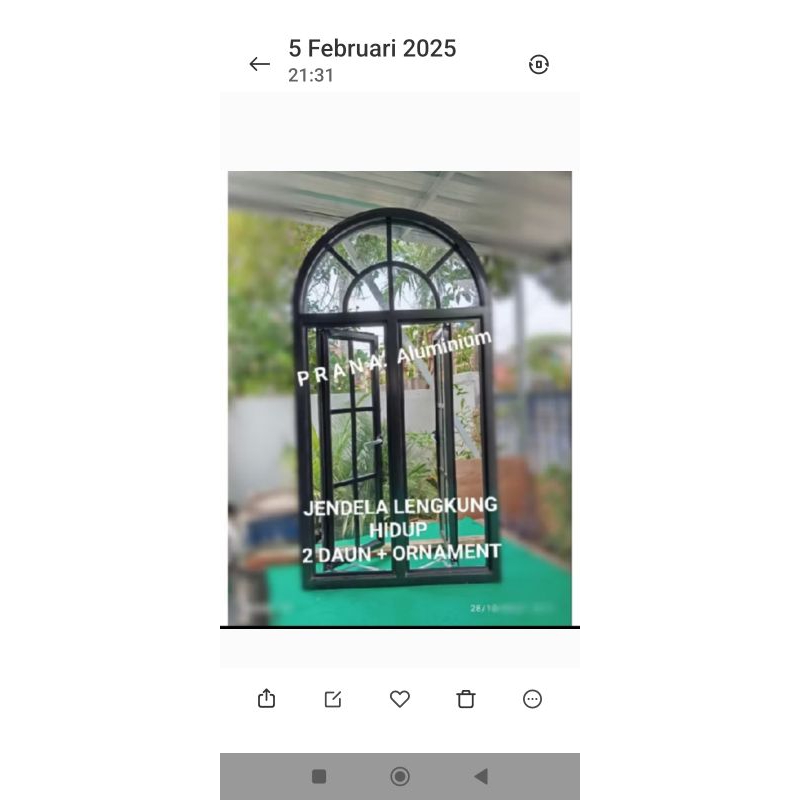Viewport: 800px width, 800px height.
Task: Go back from the photo viewer
Action: point(260,64)
